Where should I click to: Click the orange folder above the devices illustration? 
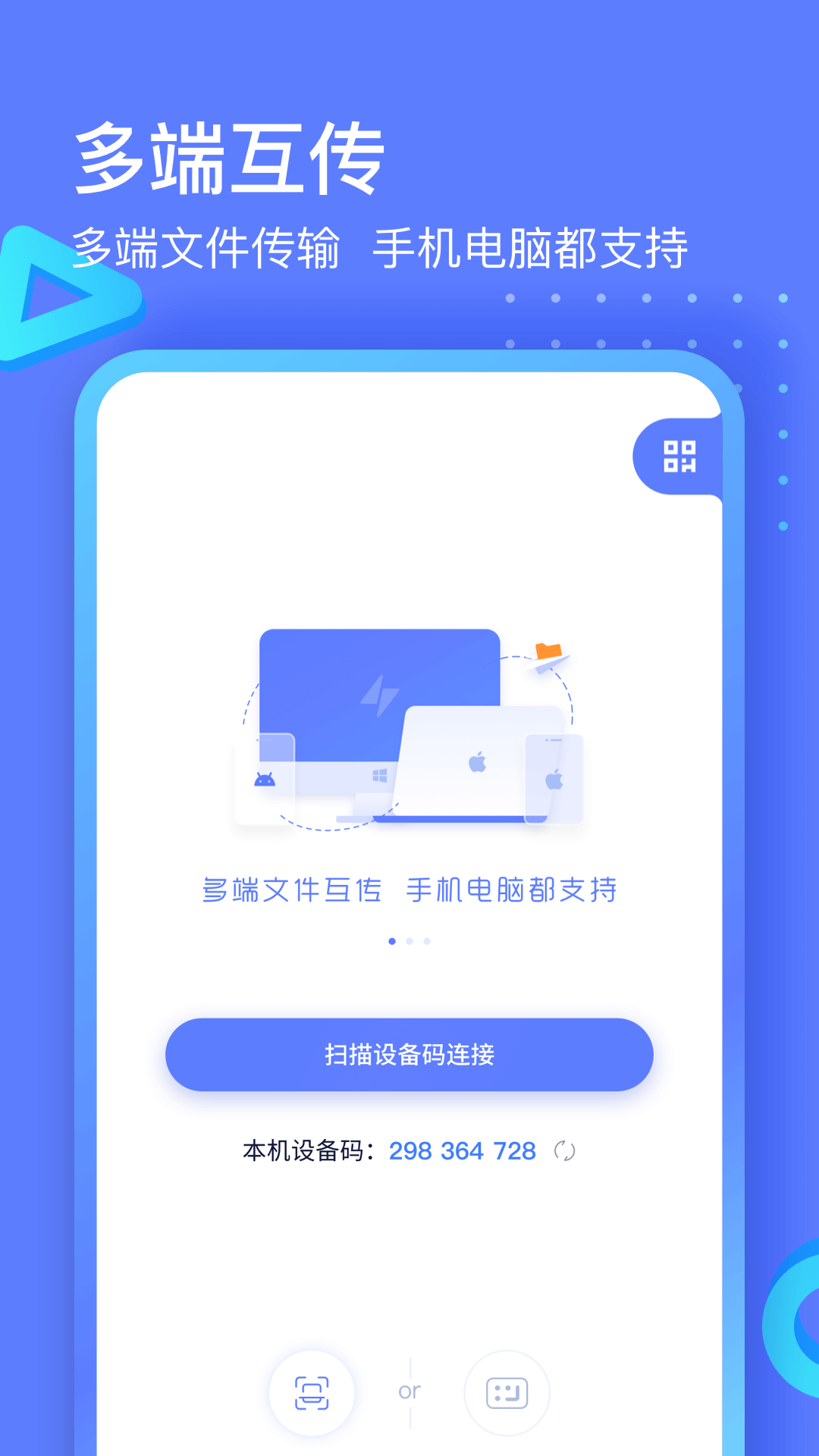(x=547, y=650)
